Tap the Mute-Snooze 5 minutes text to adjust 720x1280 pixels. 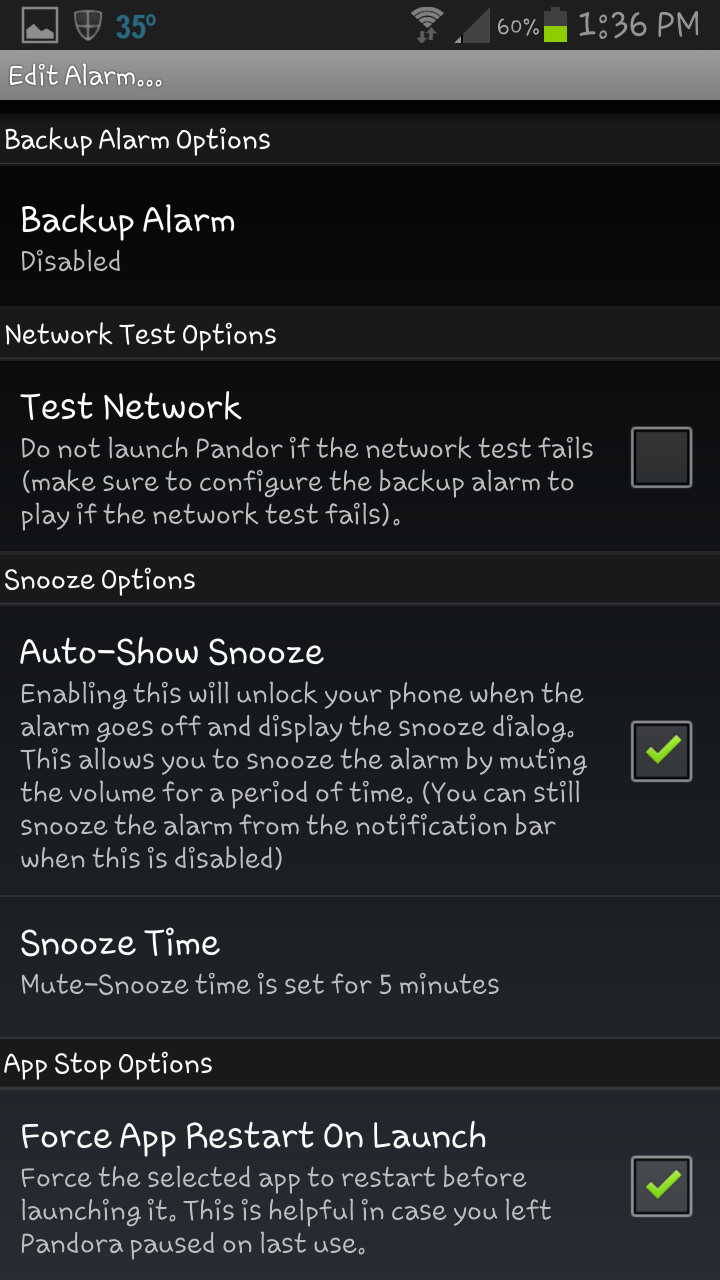(258, 984)
